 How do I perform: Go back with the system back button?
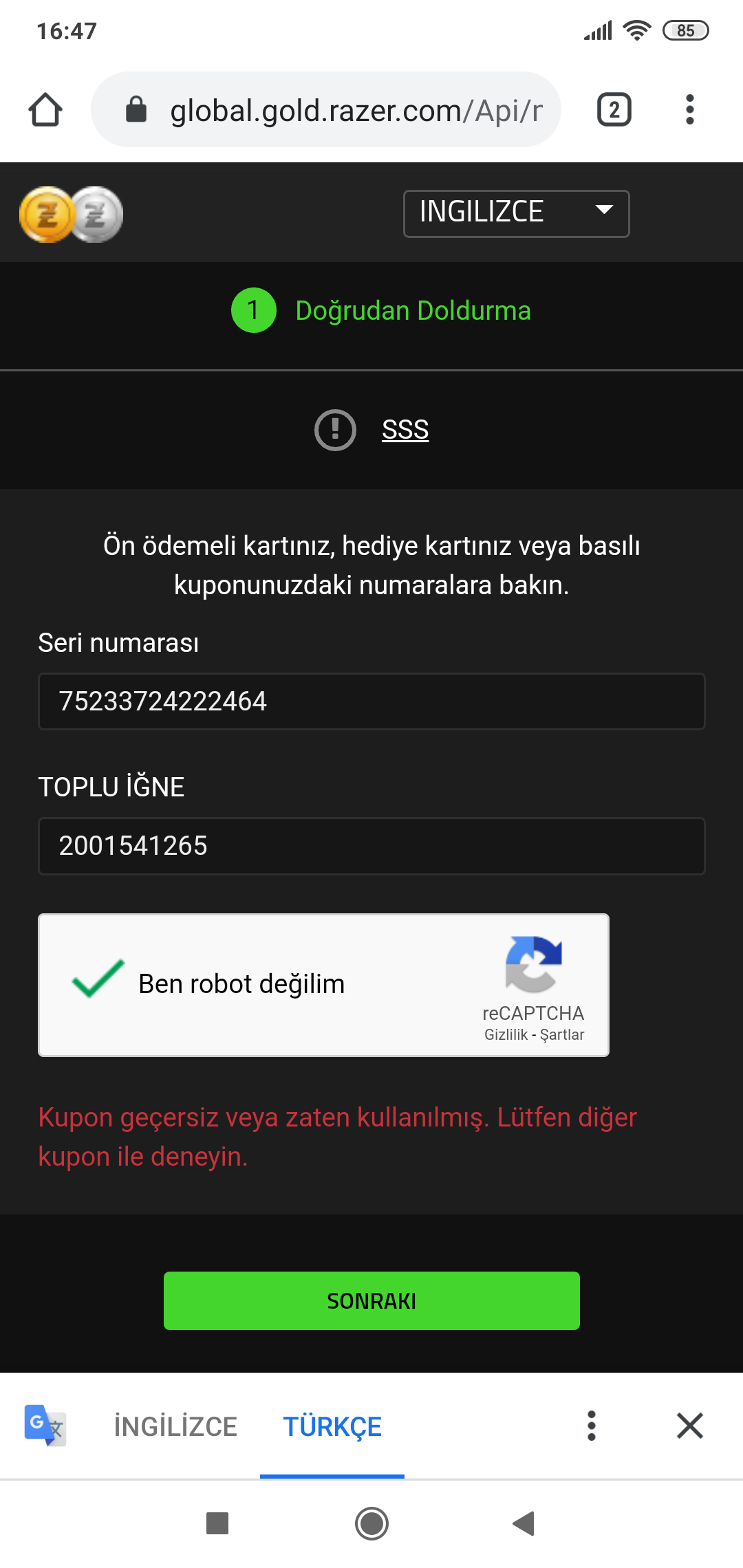(x=524, y=1523)
